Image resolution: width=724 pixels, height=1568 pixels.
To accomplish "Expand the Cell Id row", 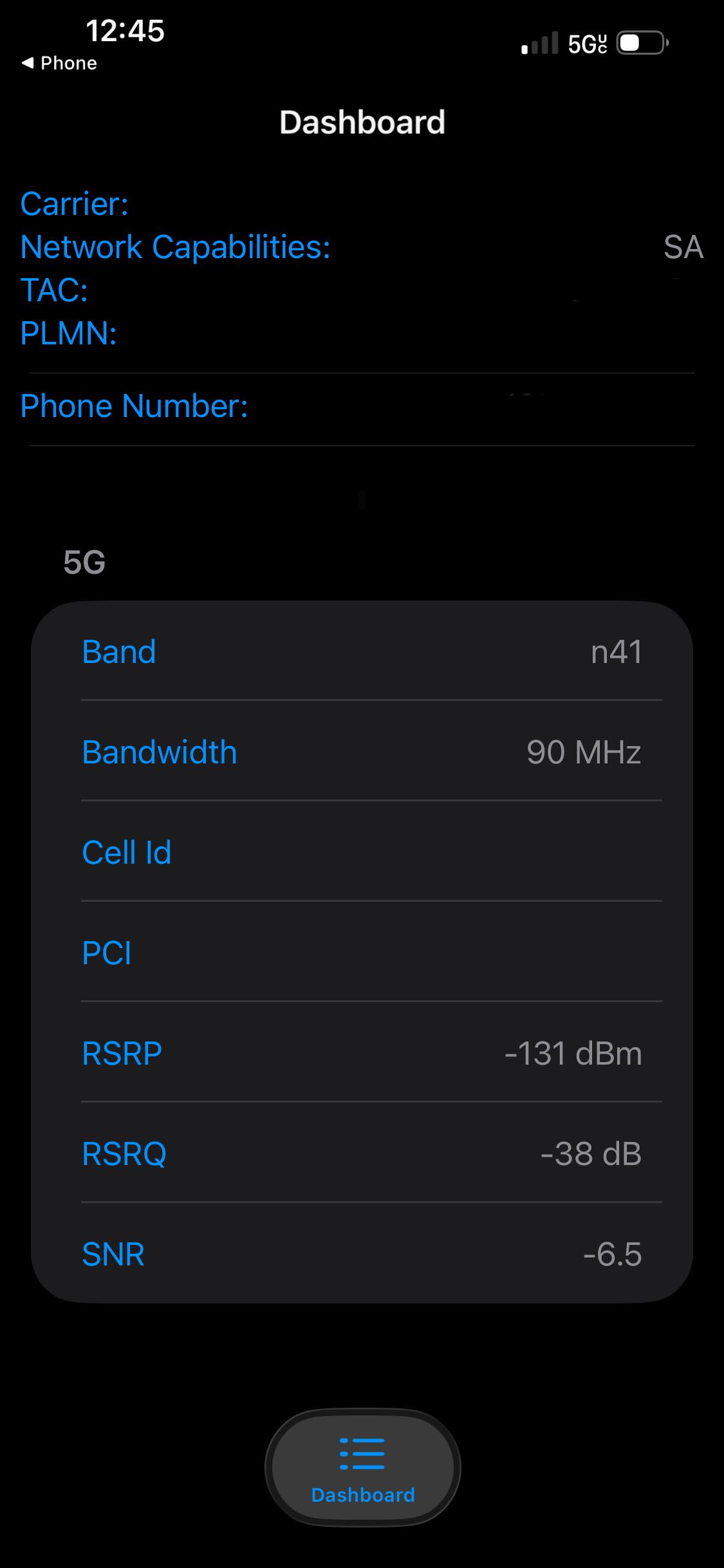I will (362, 851).
